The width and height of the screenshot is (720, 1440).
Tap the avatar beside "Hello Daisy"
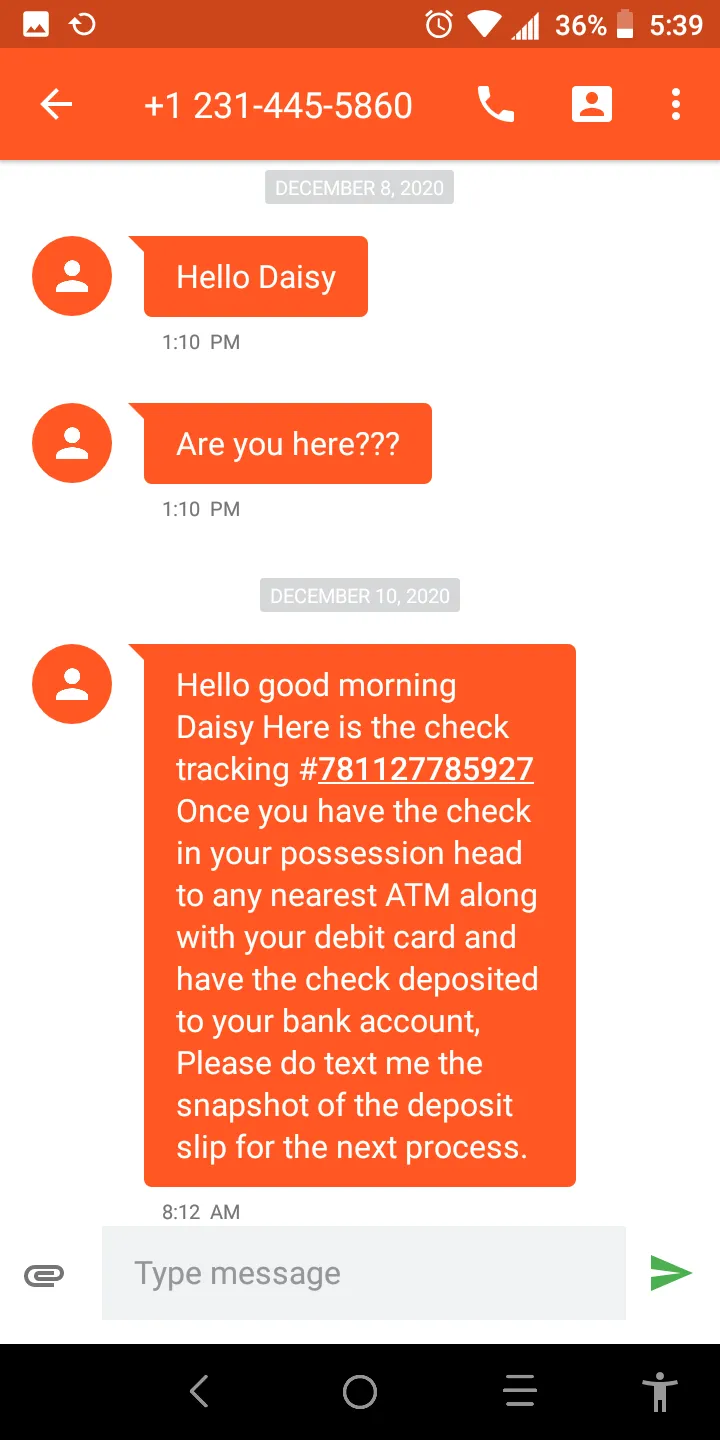[72, 276]
